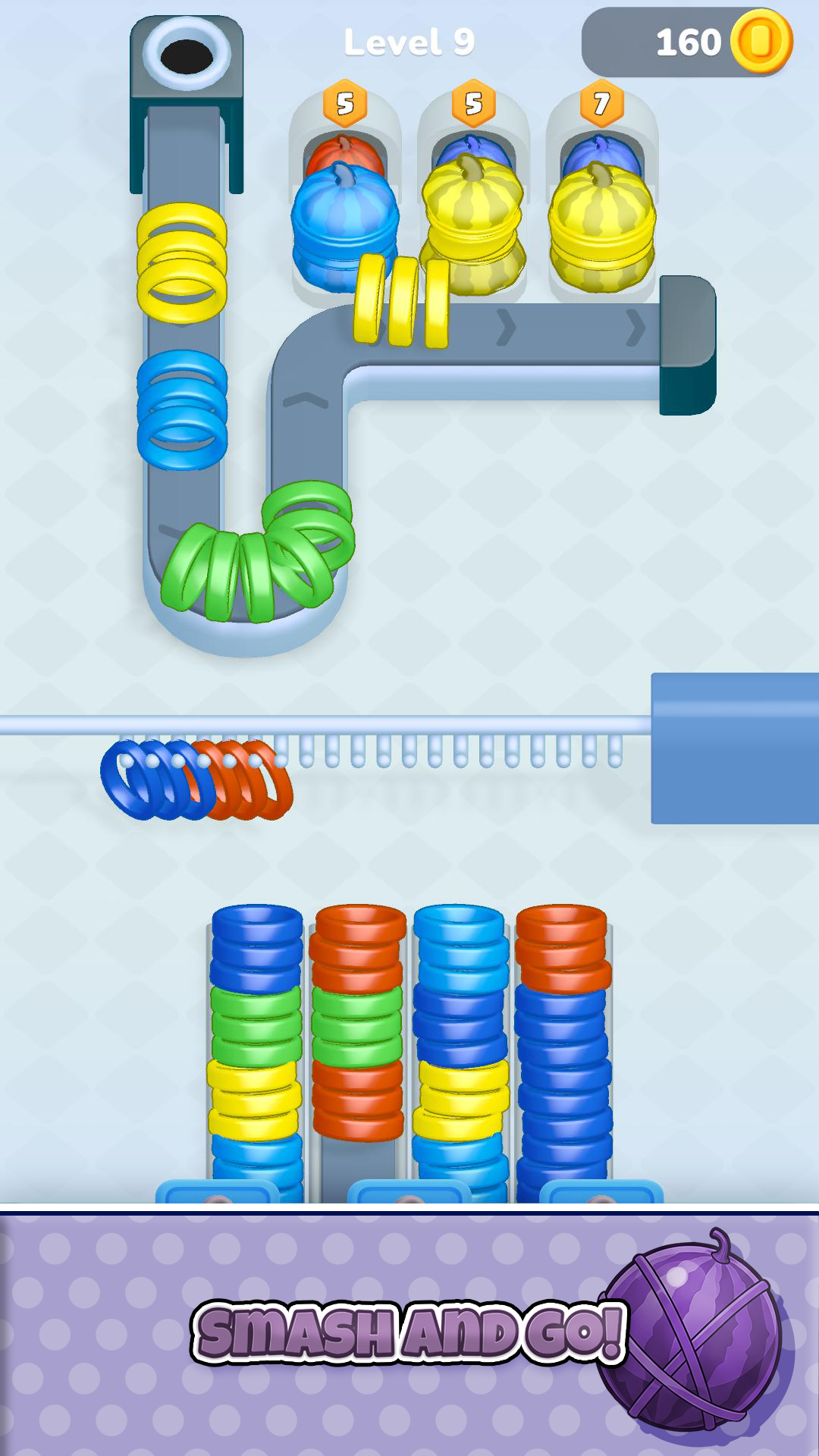
Task: Open the Smash and Go! banner
Action: (x=409, y=1332)
